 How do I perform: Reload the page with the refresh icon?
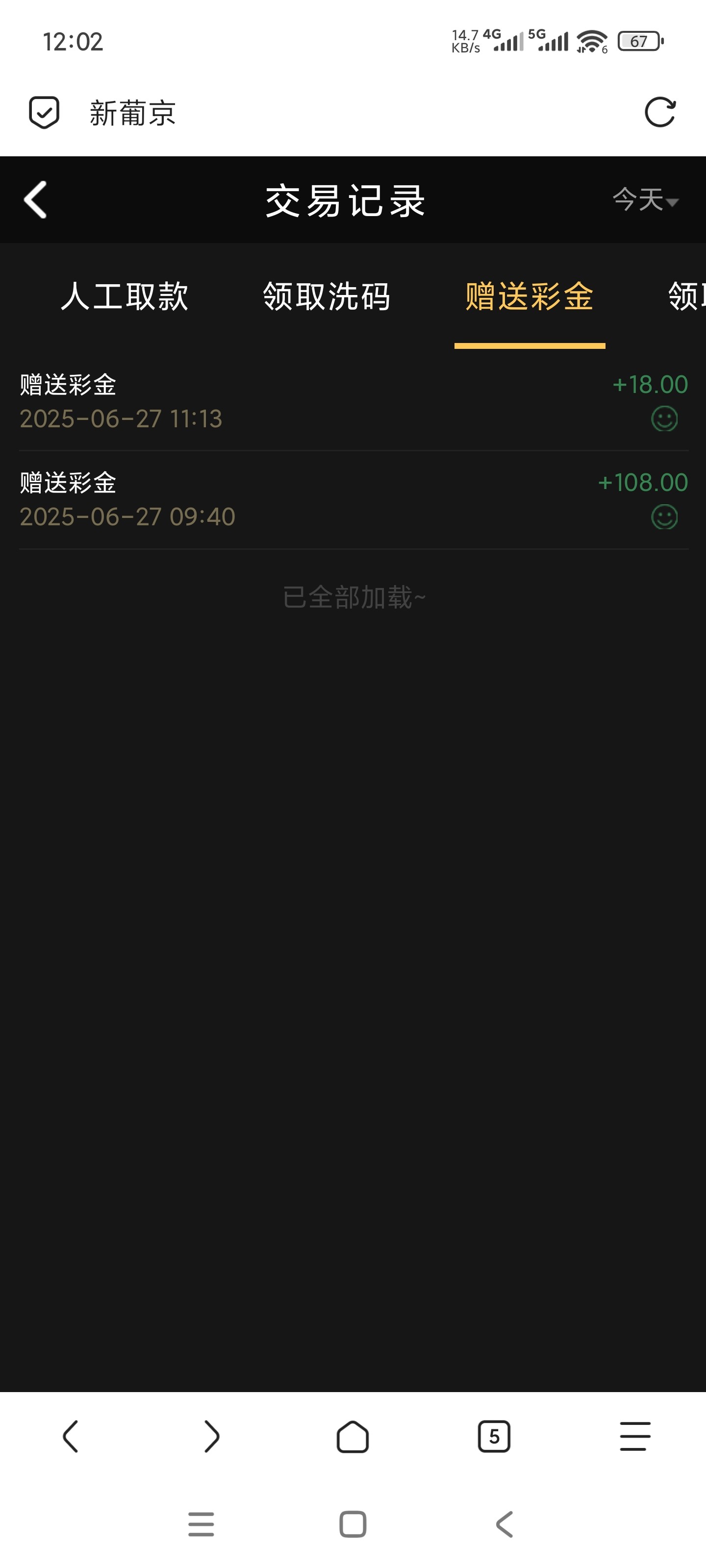click(x=660, y=113)
